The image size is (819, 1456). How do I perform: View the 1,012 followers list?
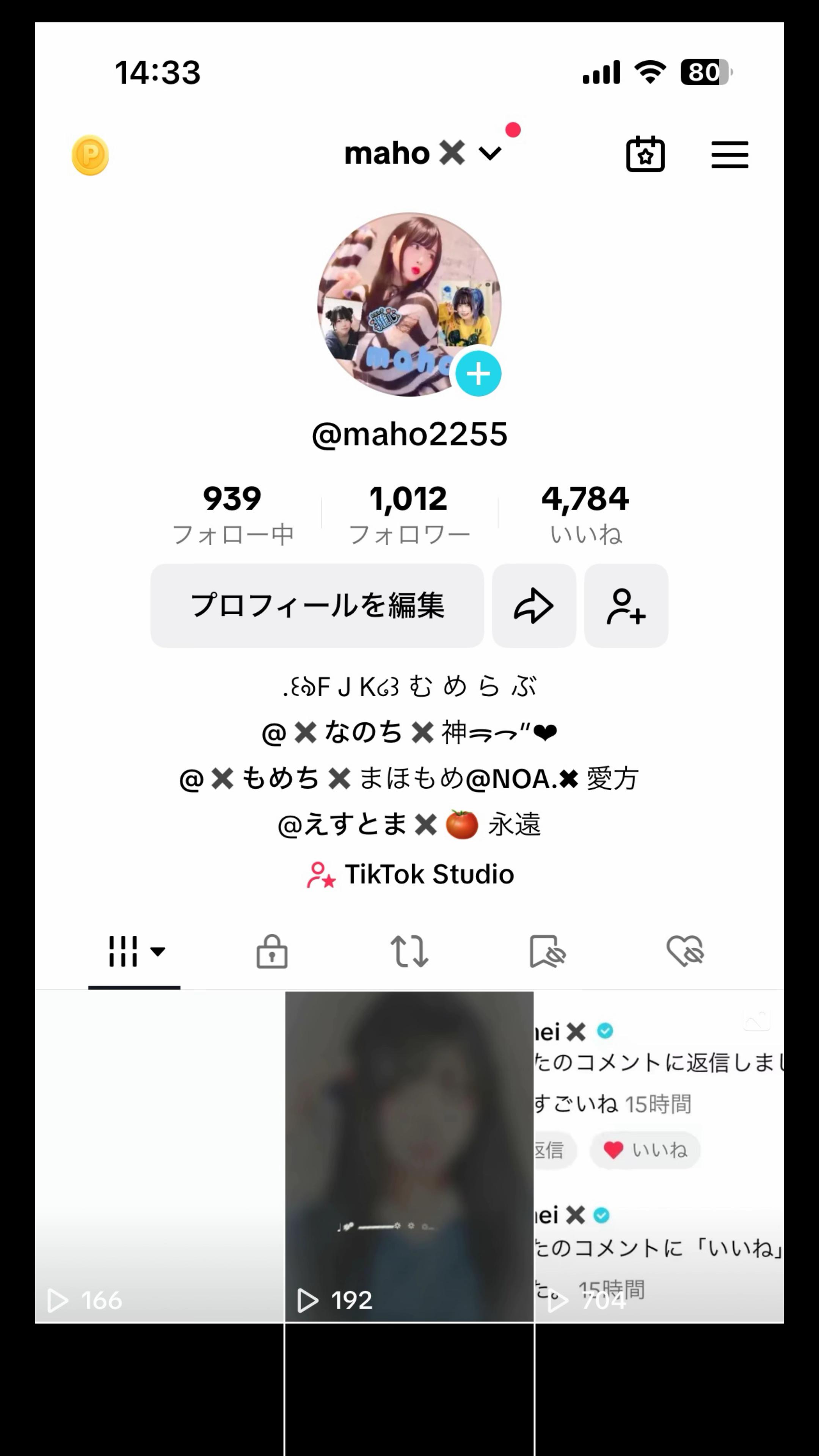[x=409, y=513]
